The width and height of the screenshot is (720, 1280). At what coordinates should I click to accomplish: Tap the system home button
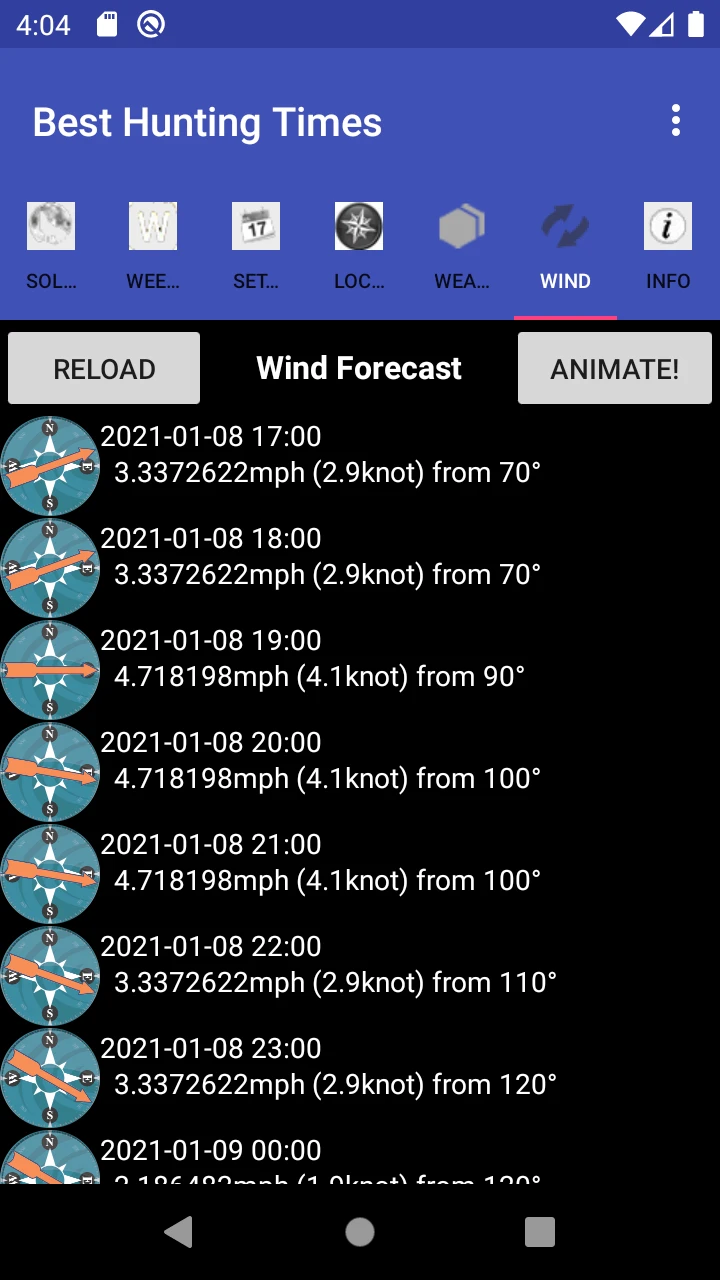(360, 1232)
